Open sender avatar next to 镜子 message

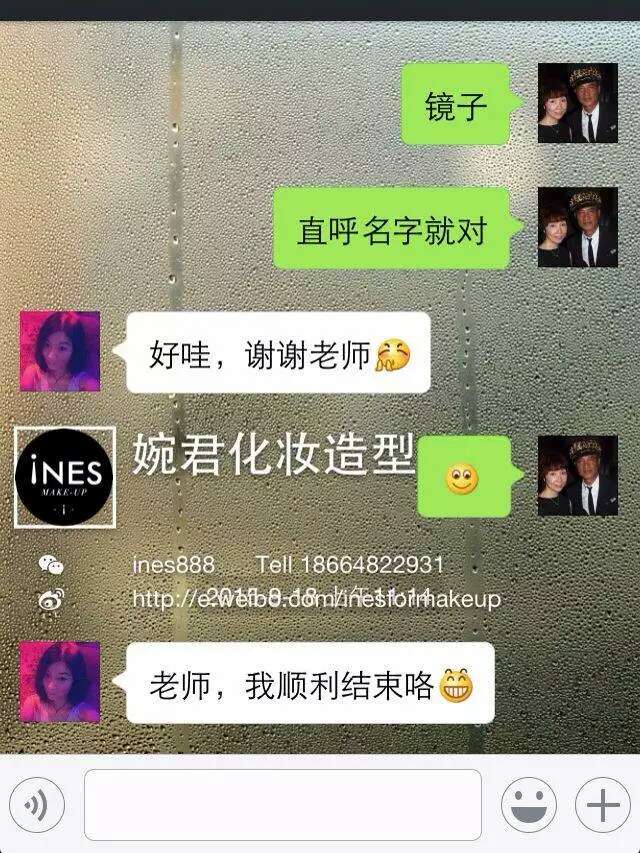(577, 104)
